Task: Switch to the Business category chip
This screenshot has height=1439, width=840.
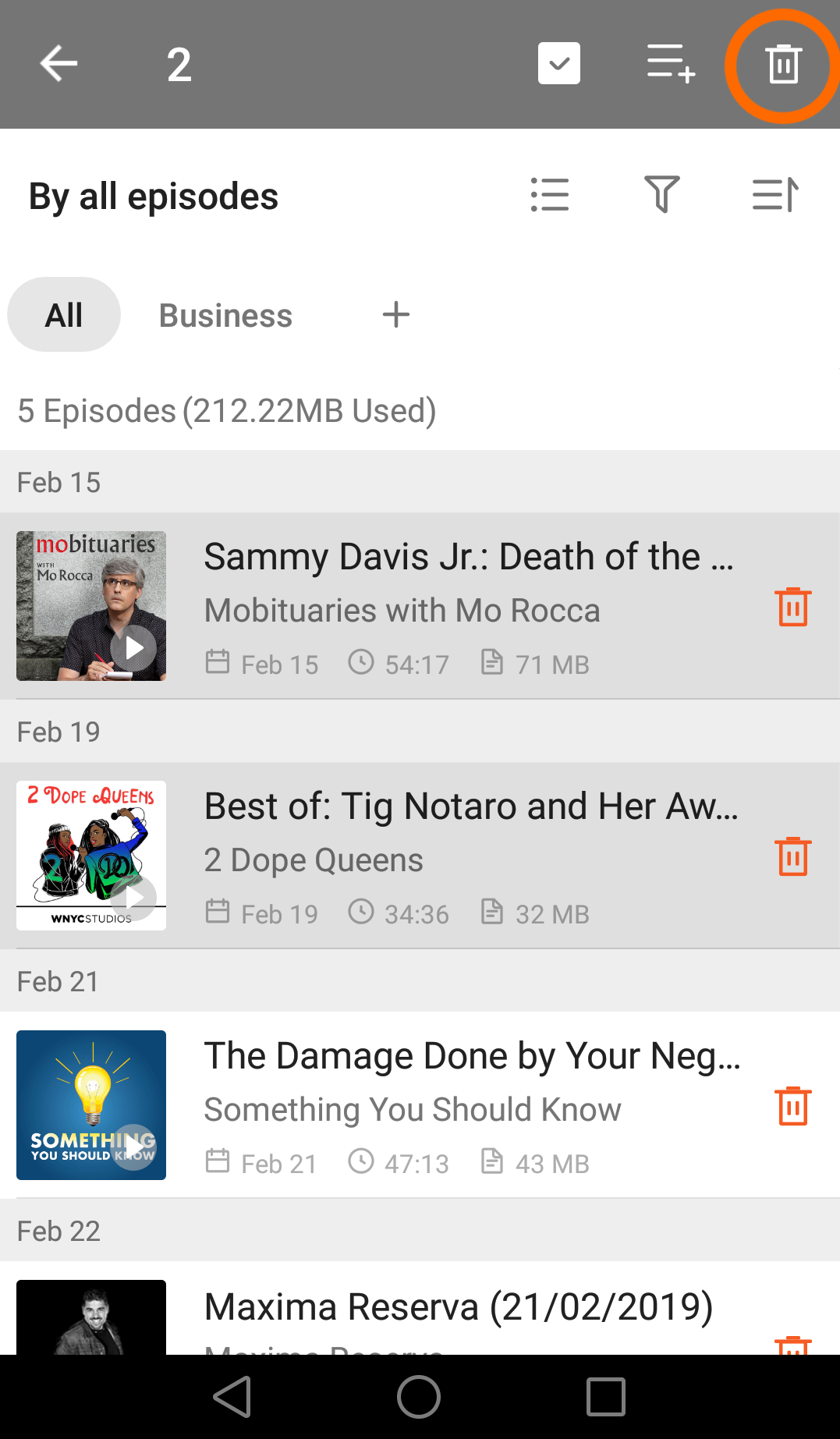Action: (225, 315)
